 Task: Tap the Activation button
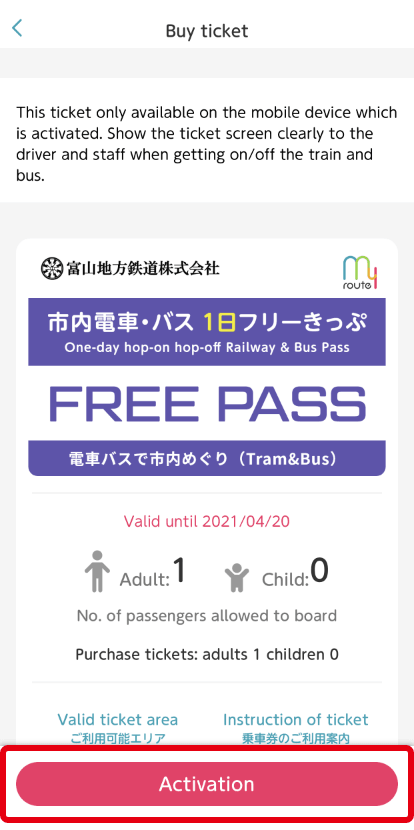click(x=207, y=784)
